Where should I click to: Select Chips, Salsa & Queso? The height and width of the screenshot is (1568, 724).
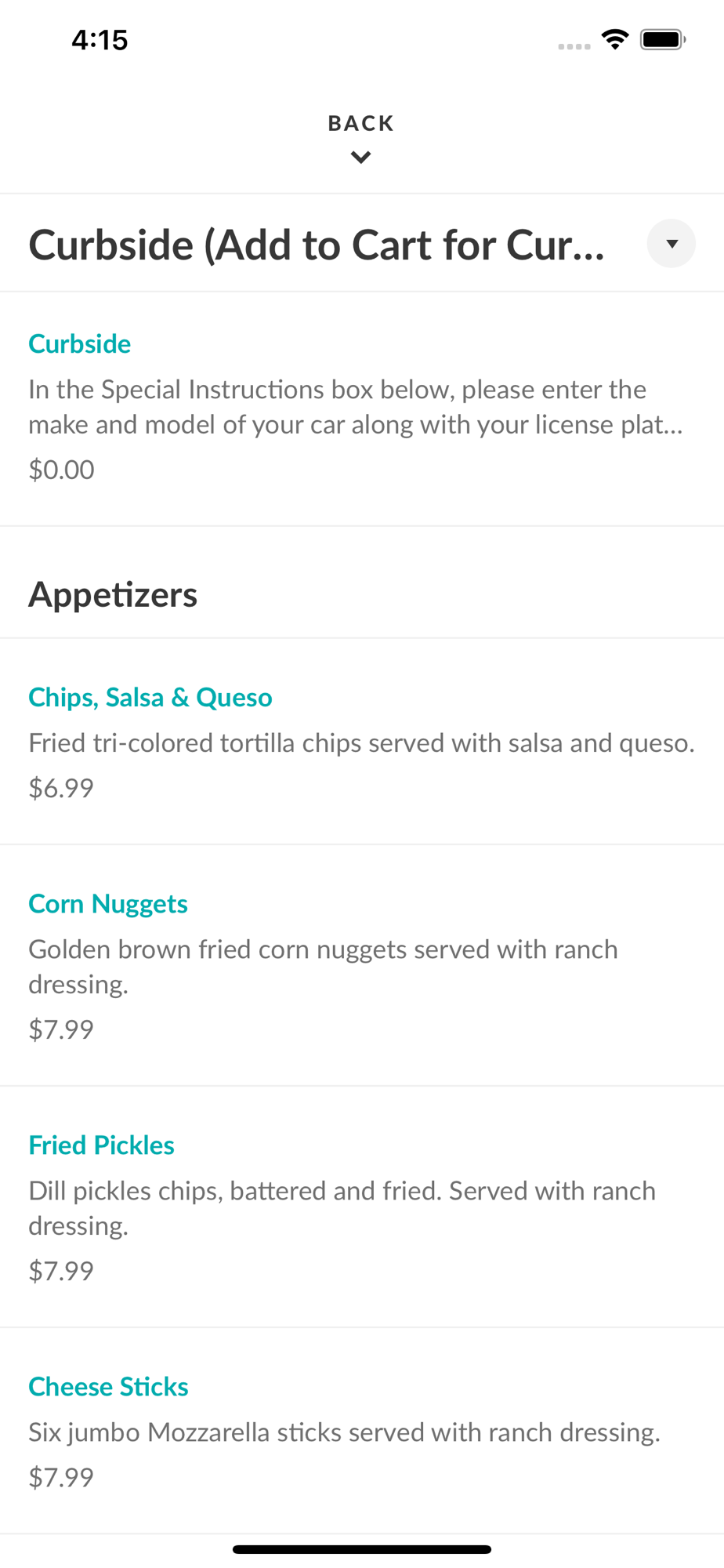(x=362, y=742)
